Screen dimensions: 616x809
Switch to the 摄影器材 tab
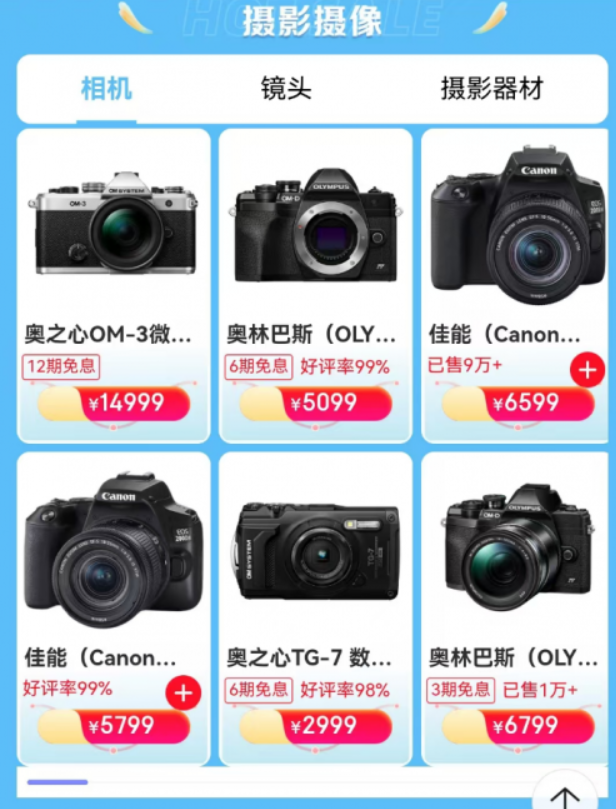pos(491,88)
